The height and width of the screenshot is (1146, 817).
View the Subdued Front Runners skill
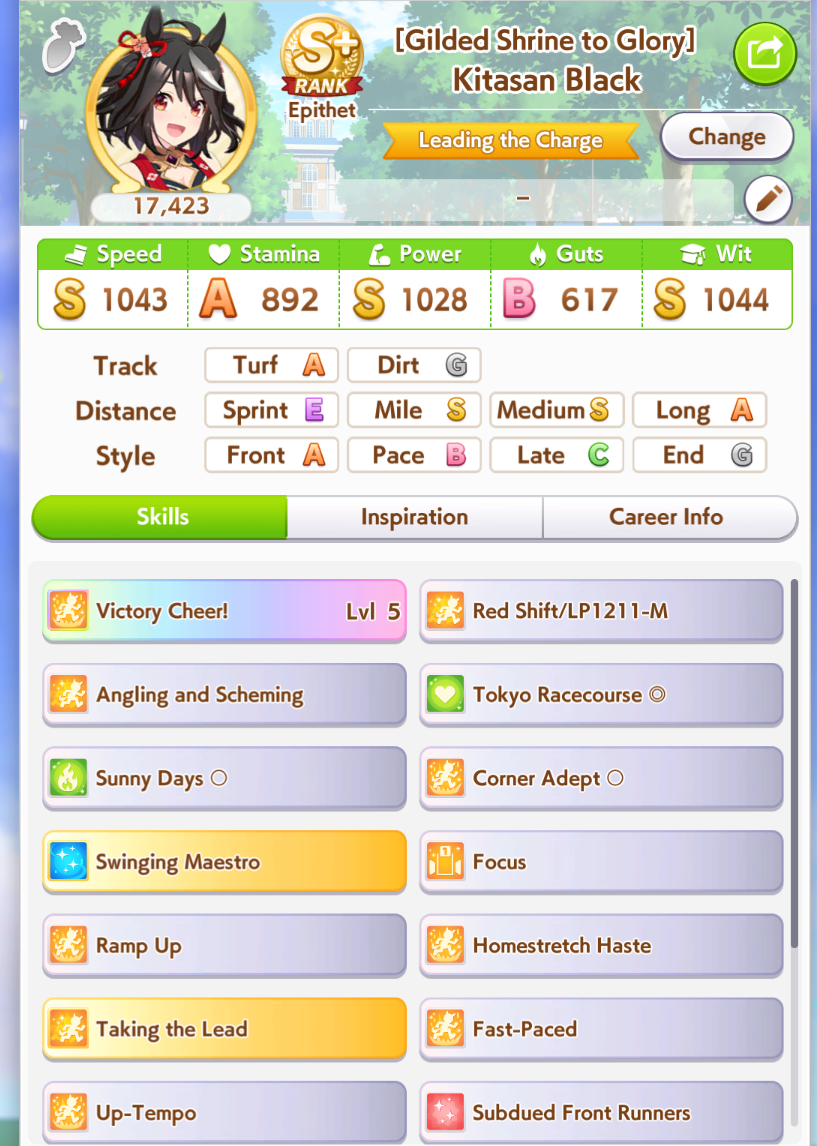(x=600, y=1112)
